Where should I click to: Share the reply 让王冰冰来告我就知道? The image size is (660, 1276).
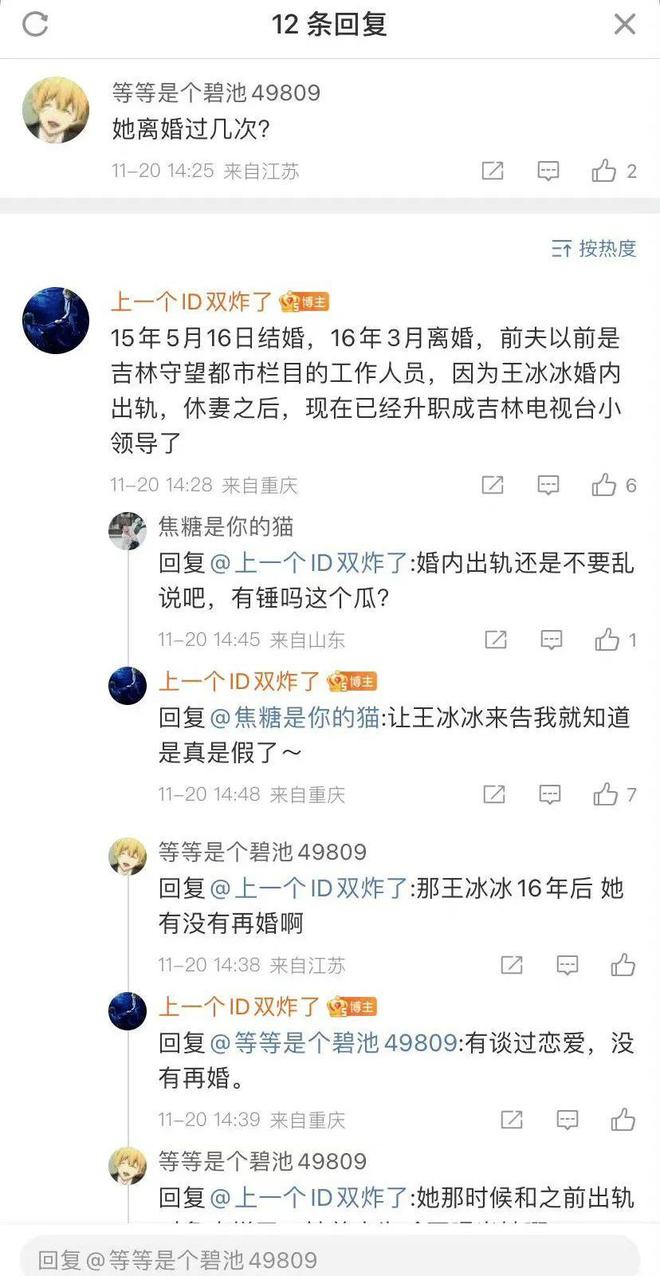click(x=494, y=795)
